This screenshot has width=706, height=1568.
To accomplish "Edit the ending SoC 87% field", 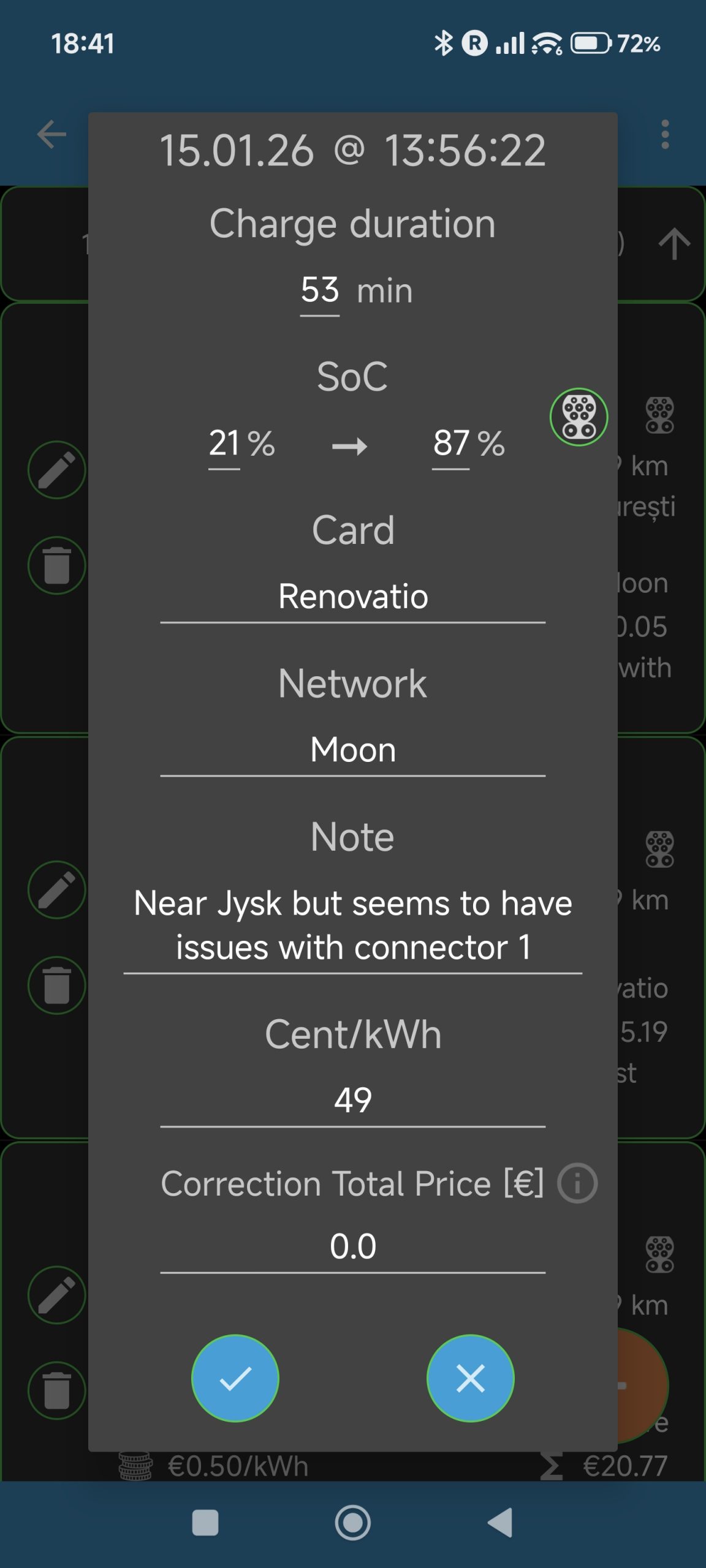I will 451,443.
